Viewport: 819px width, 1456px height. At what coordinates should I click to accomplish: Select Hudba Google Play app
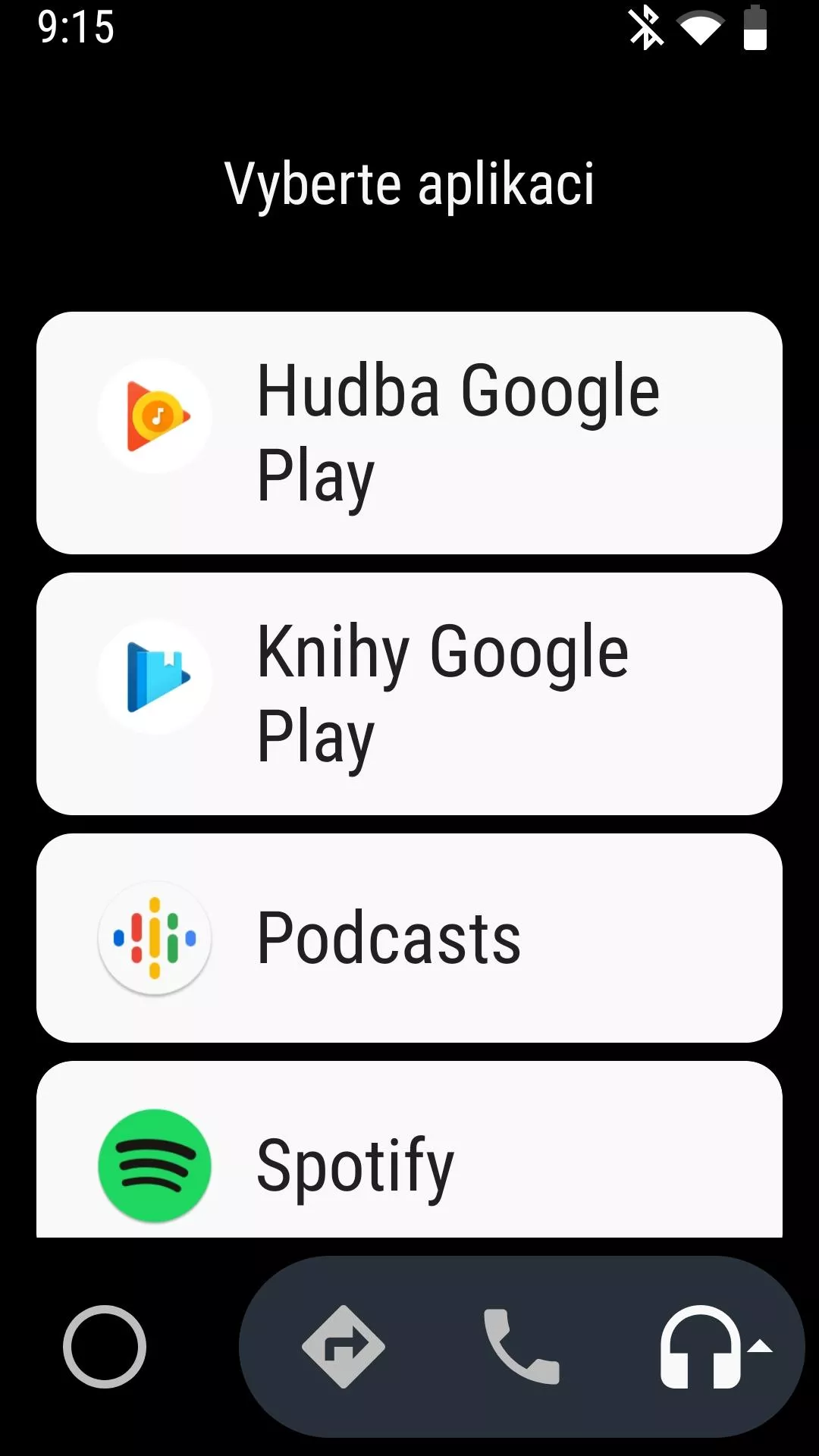409,433
